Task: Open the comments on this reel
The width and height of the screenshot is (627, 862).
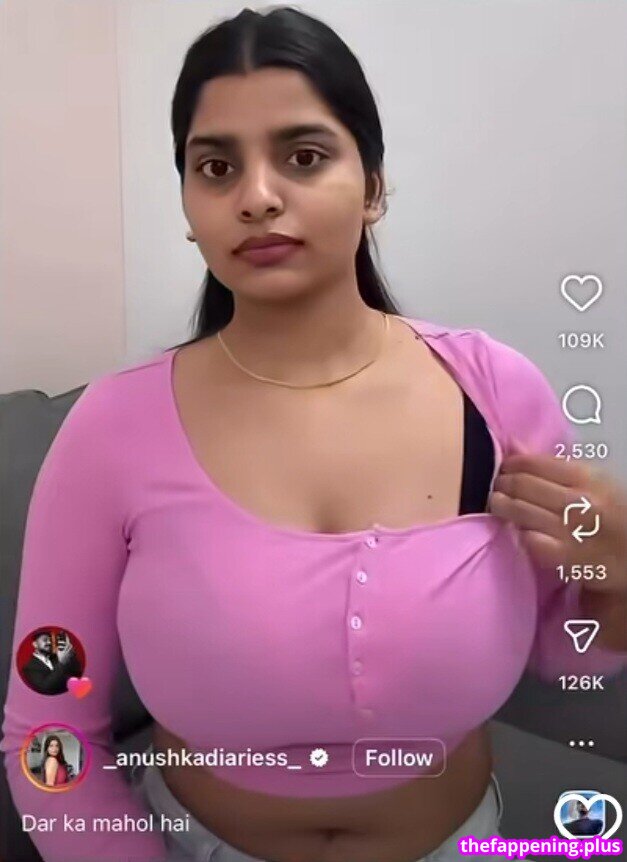Action: [581, 405]
